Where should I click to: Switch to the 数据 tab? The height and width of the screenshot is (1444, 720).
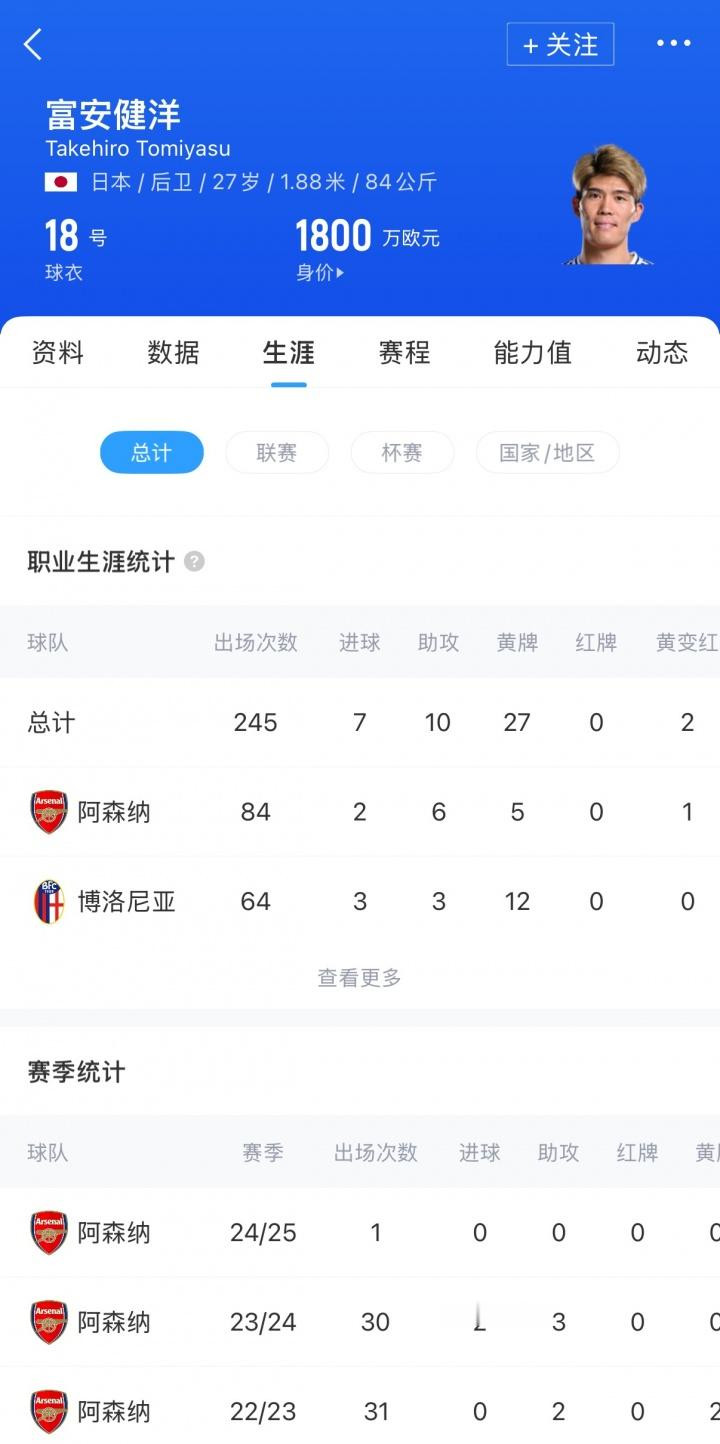pos(173,353)
